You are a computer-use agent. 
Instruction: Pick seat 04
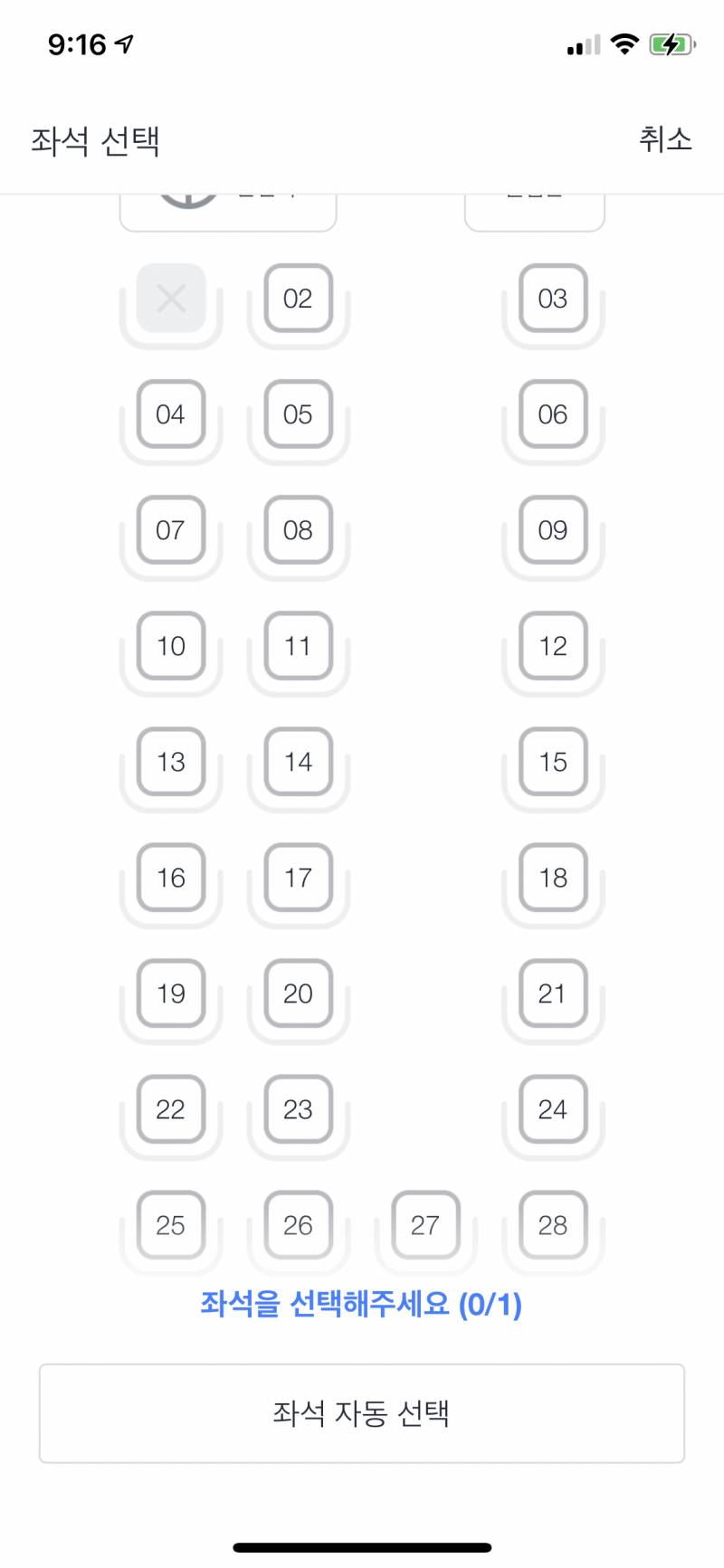(x=170, y=414)
